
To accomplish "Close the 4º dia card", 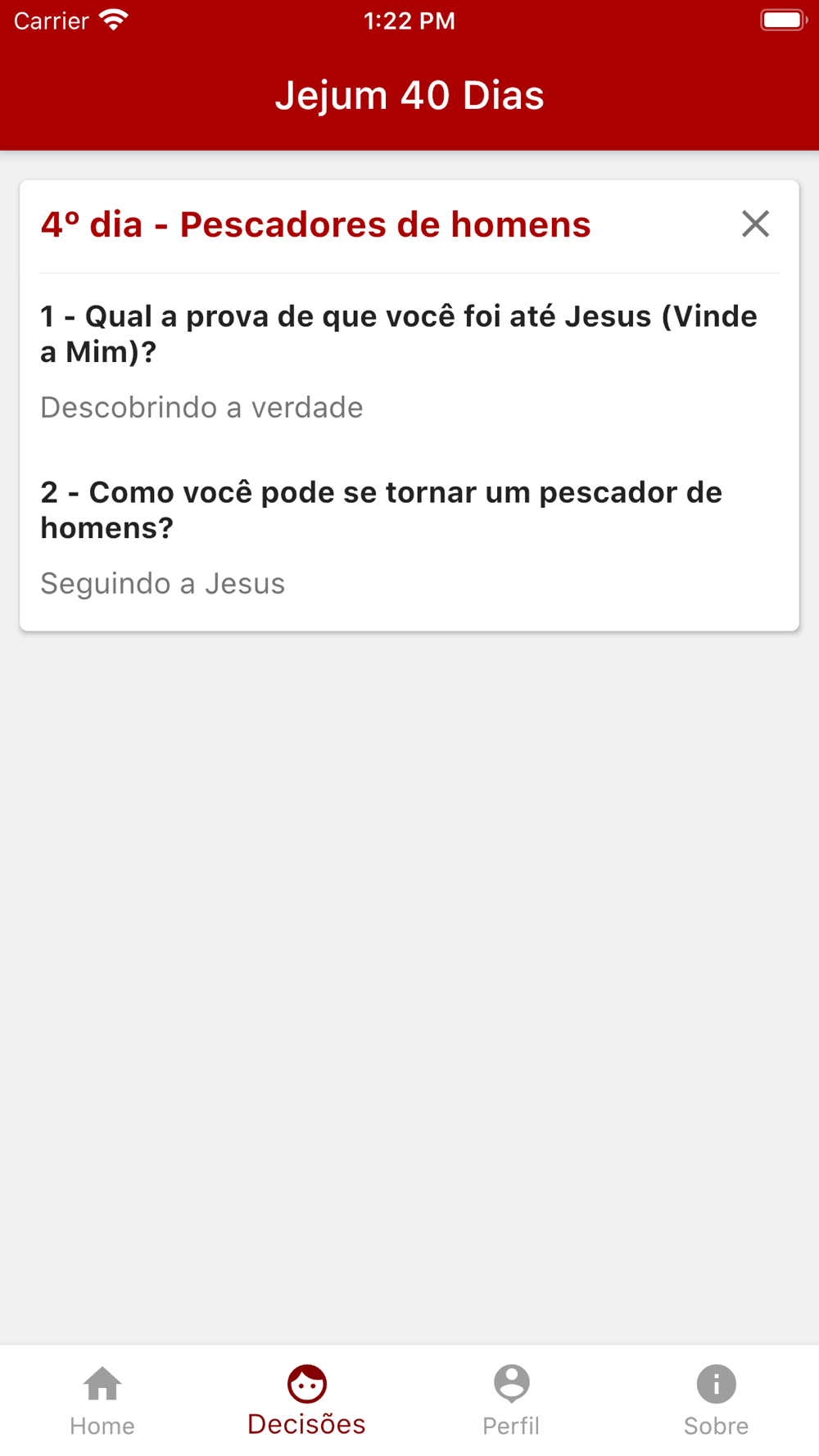I will tap(755, 224).
